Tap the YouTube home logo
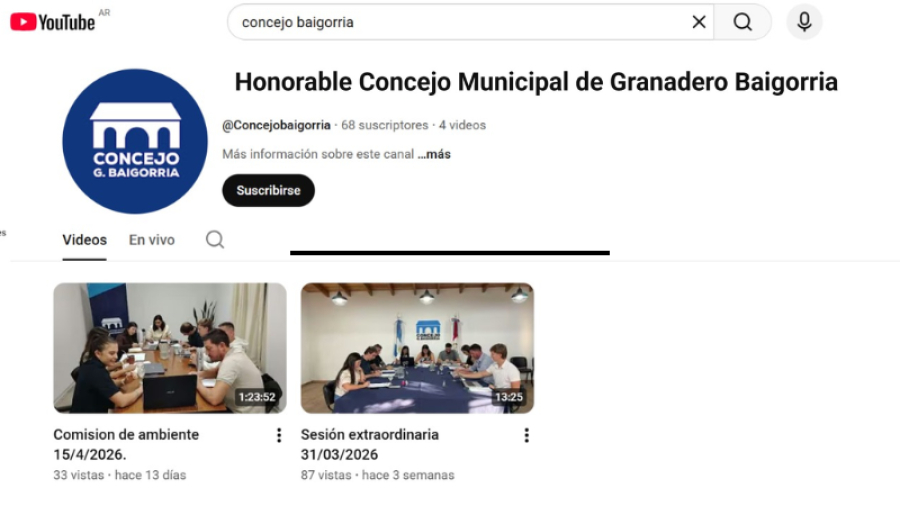 [53, 22]
